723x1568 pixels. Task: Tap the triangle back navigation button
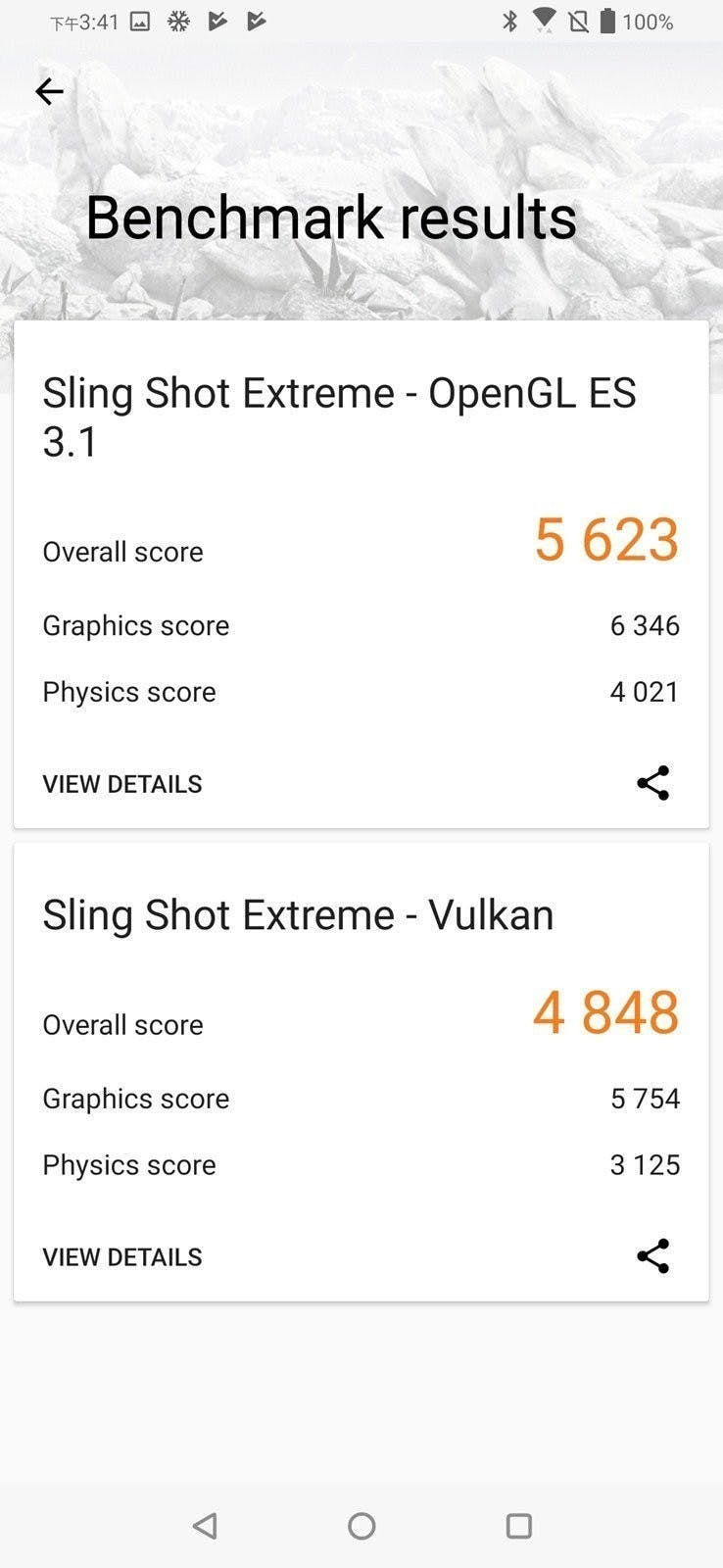point(203,1525)
